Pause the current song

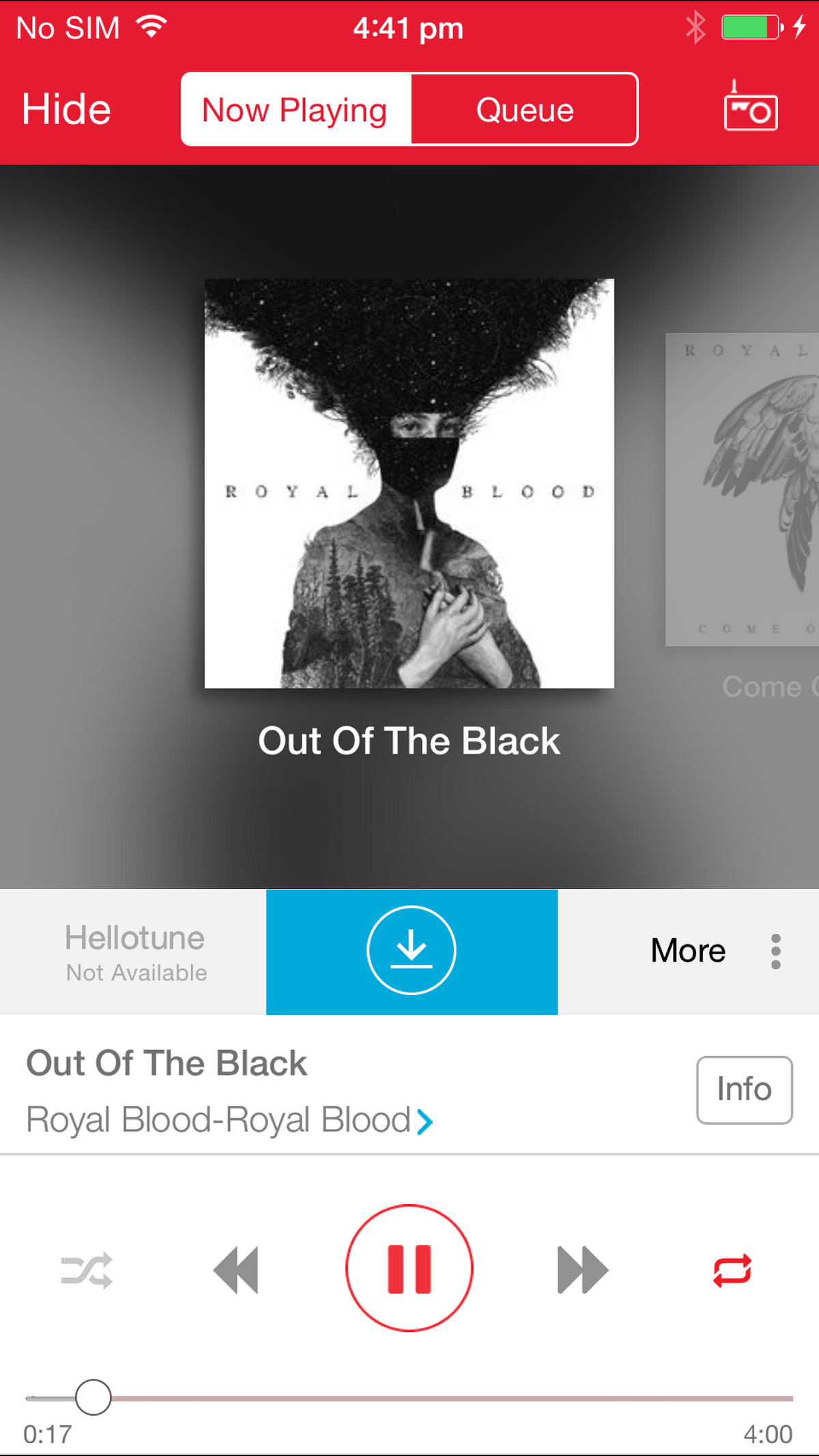[x=409, y=1268]
